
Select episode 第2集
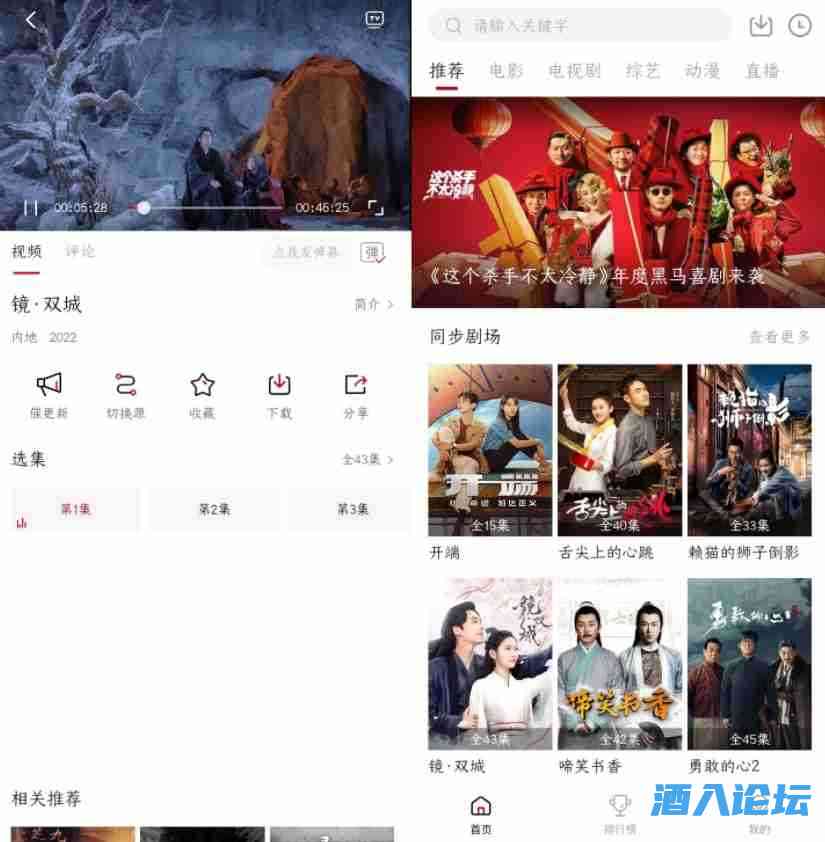(x=214, y=509)
